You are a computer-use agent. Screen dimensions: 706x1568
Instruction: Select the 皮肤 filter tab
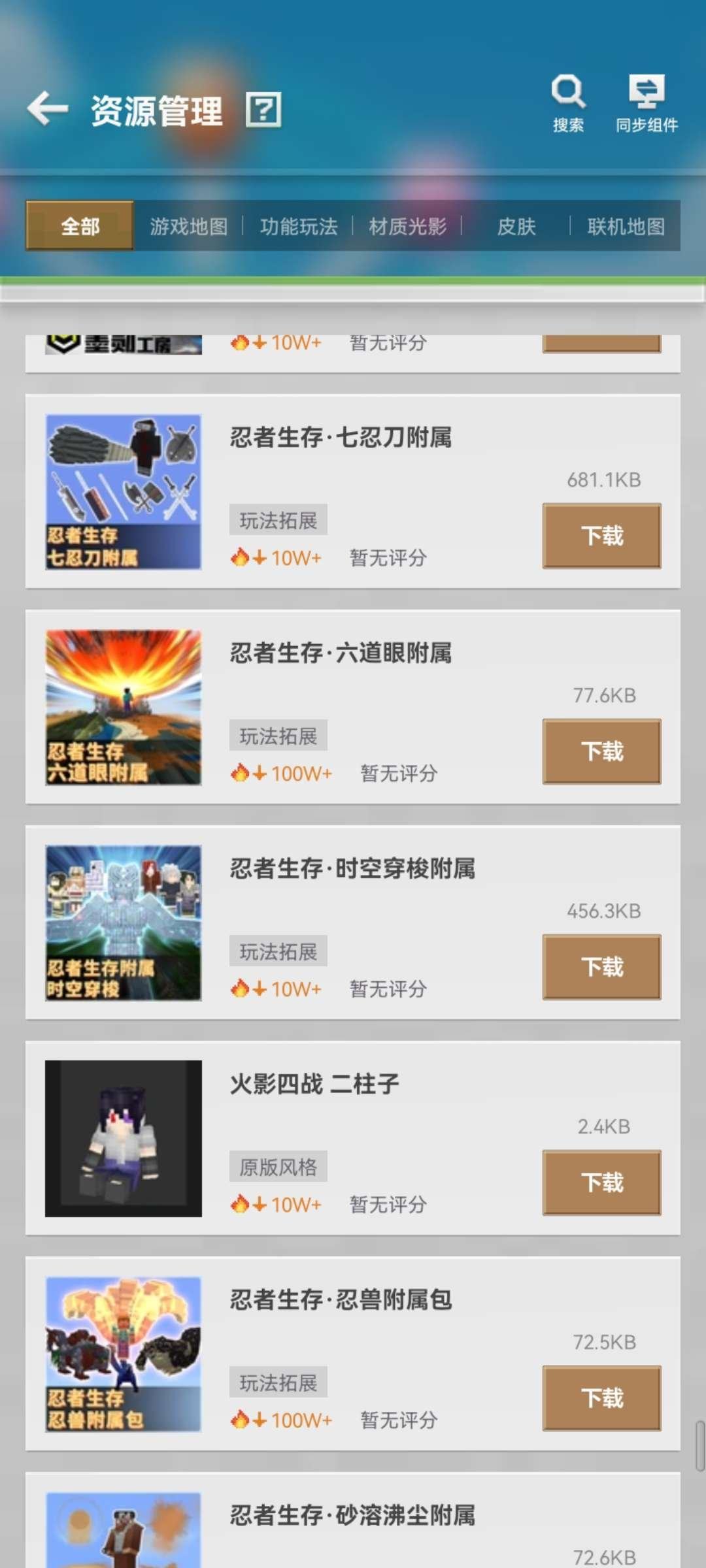click(x=516, y=227)
